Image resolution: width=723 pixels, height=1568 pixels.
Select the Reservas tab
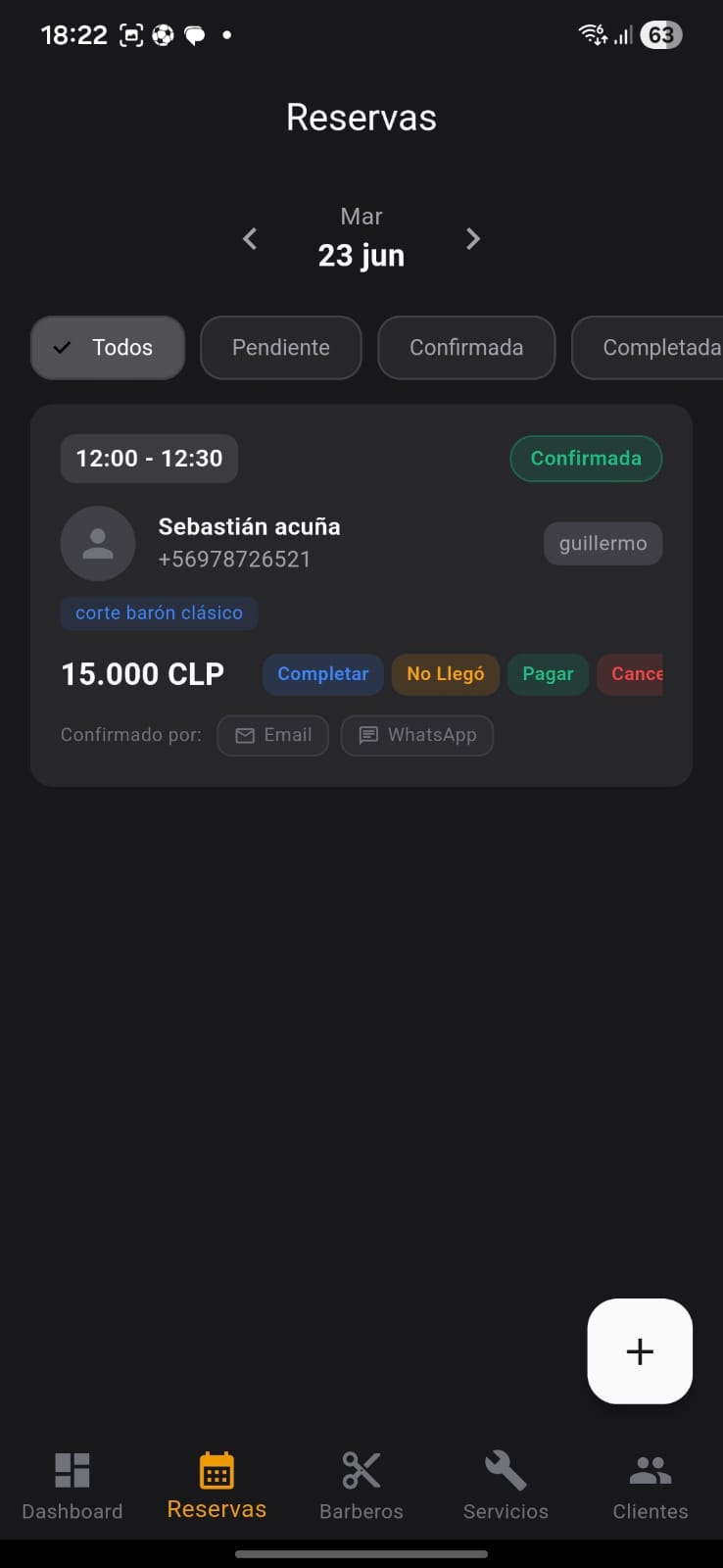[x=217, y=1486]
